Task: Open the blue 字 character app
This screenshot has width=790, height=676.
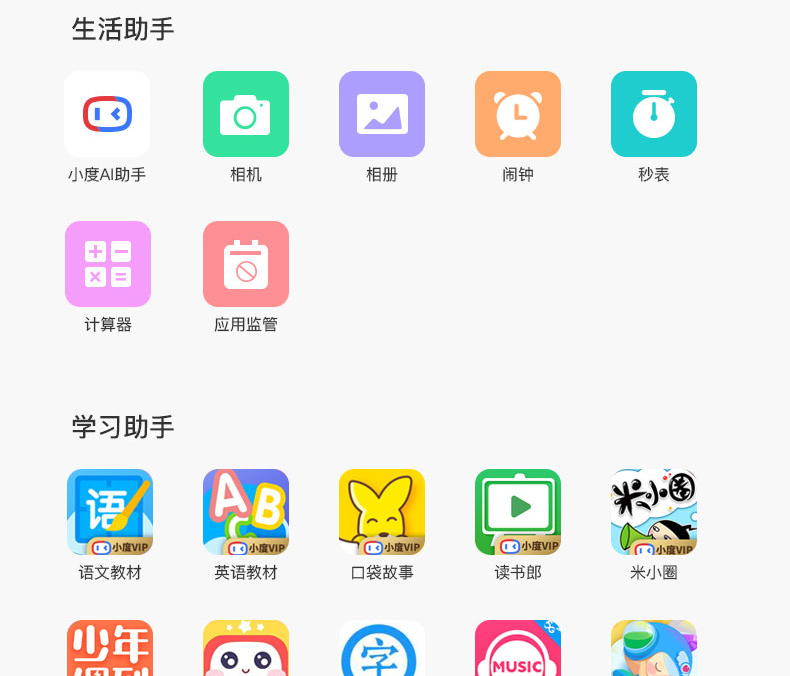Action: [382, 650]
